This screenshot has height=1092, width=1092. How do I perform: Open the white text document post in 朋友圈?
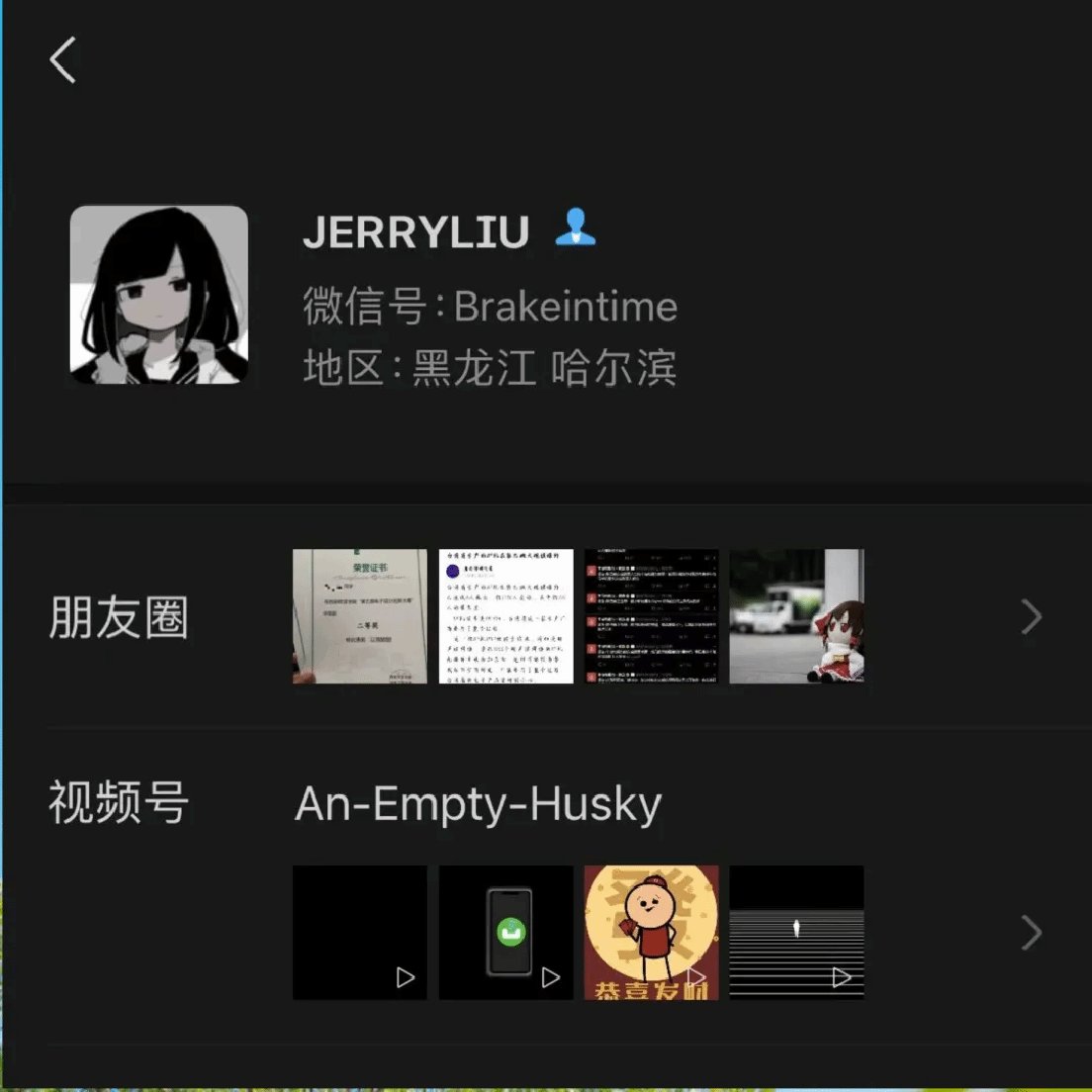tap(505, 616)
